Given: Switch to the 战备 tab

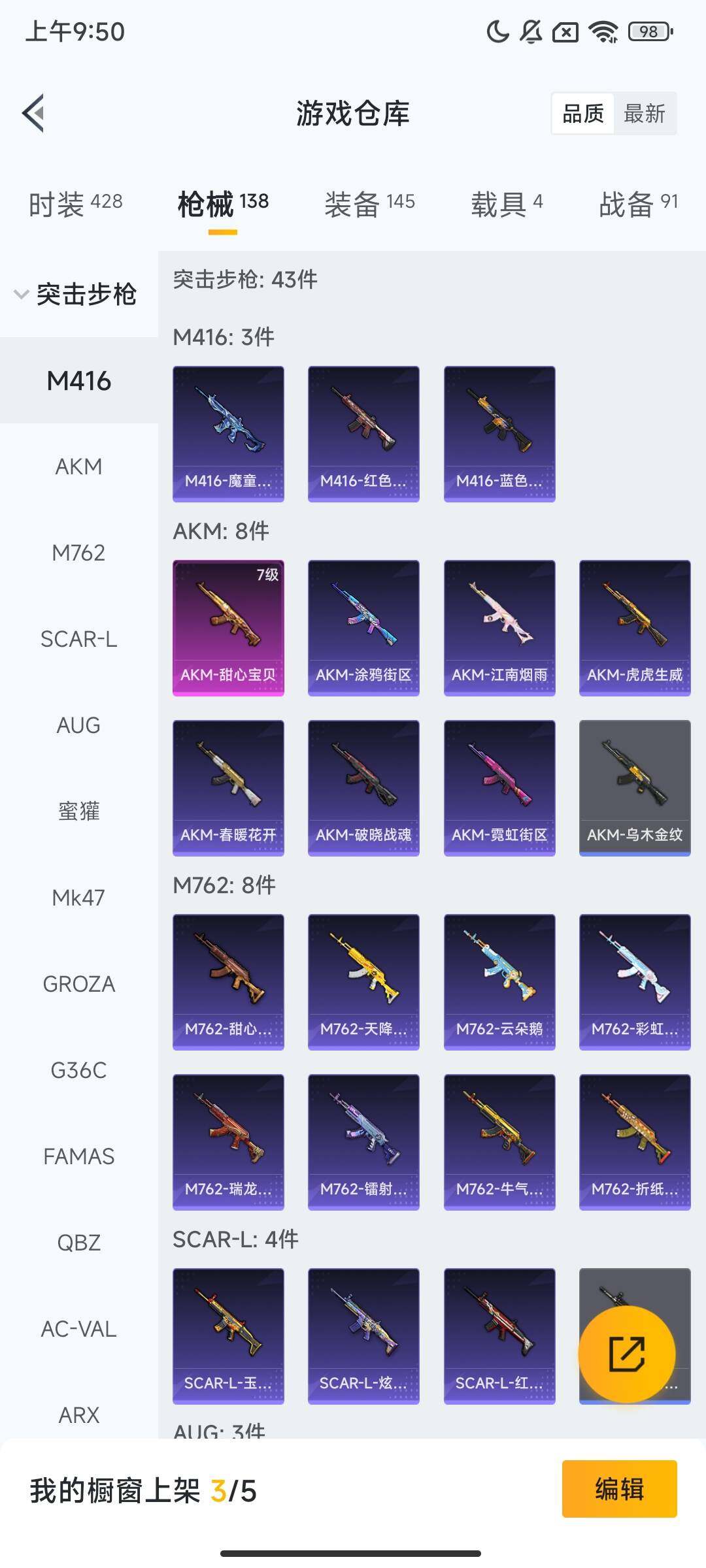Looking at the screenshot, I should [637, 204].
